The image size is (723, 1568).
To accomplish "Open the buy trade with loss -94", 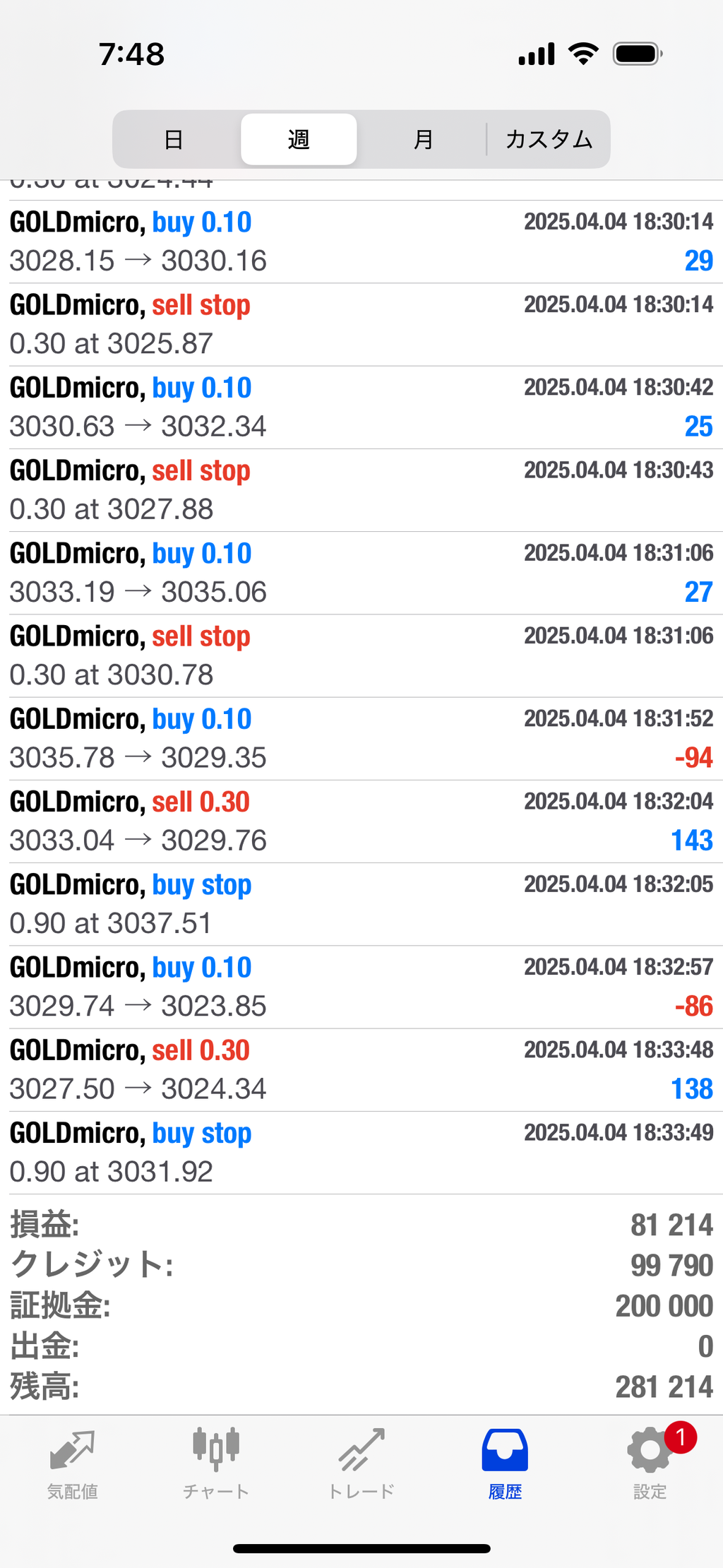I will [x=361, y=738].
